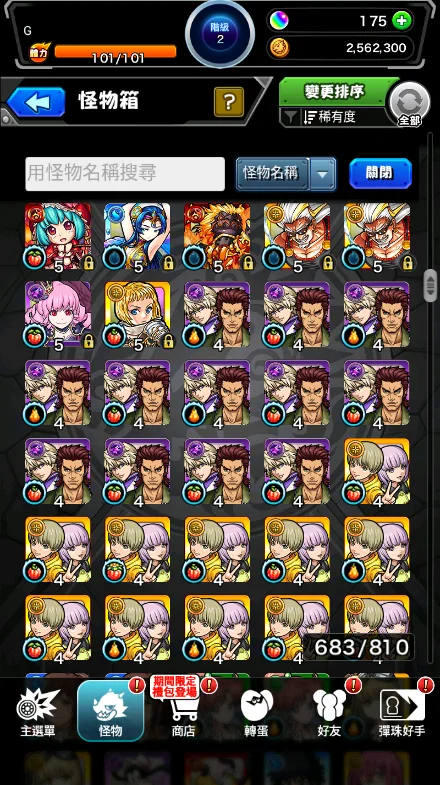Tap the 變更排序 sort button

pos(334,92)
